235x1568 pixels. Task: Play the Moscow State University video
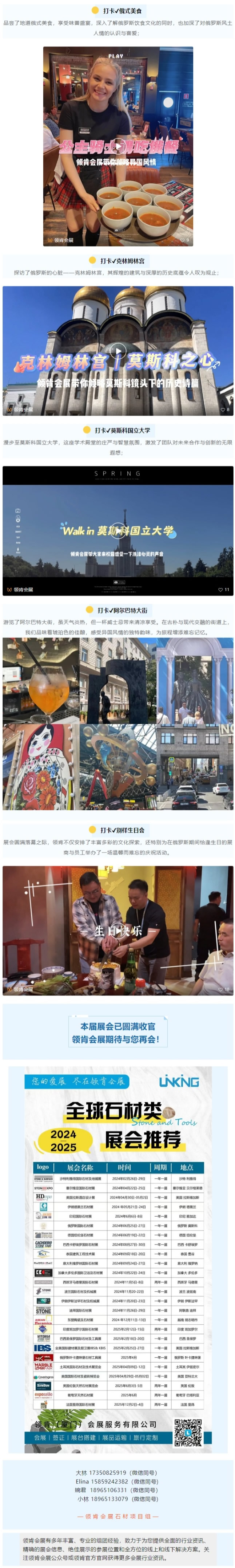click(118, 530)
